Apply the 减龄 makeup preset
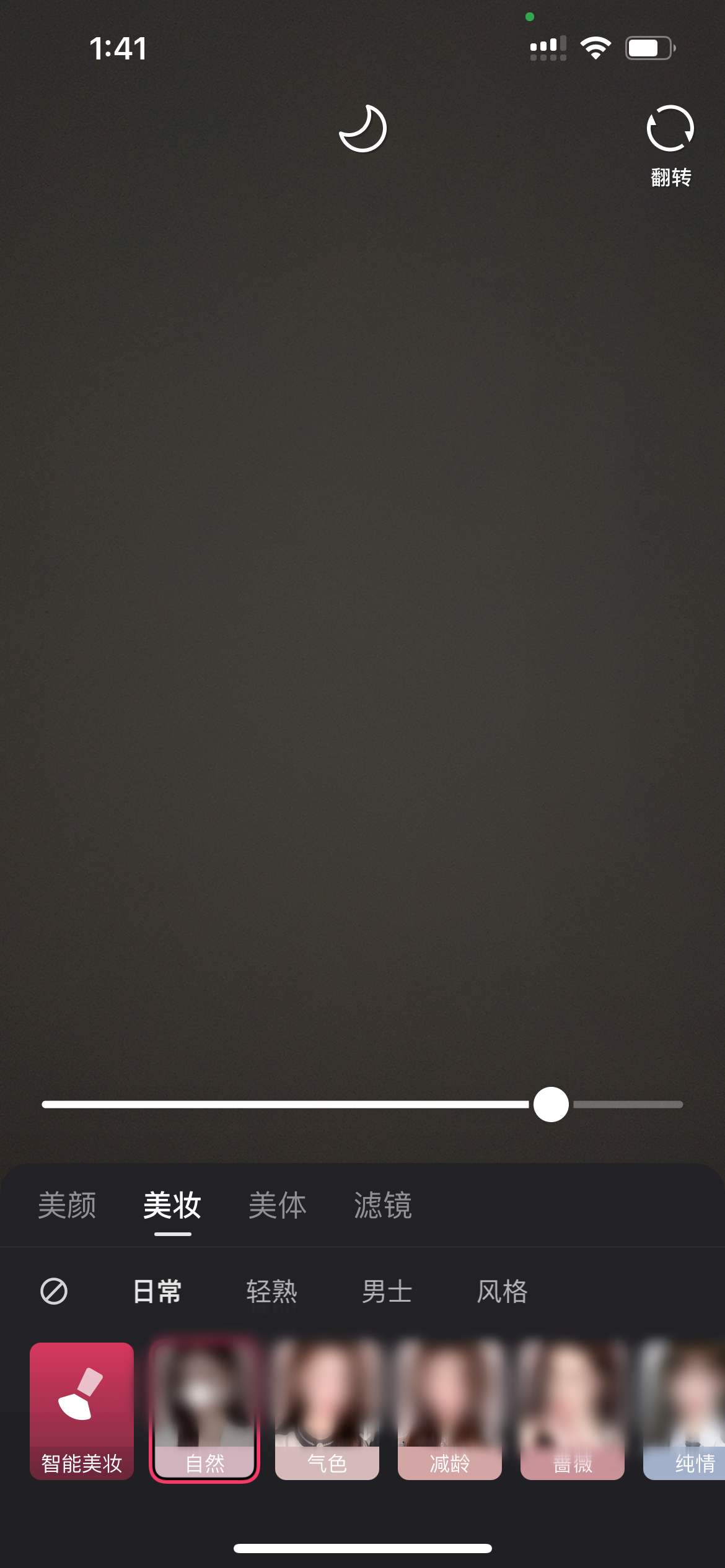725x1568 pixels. tap(450, 1411)
